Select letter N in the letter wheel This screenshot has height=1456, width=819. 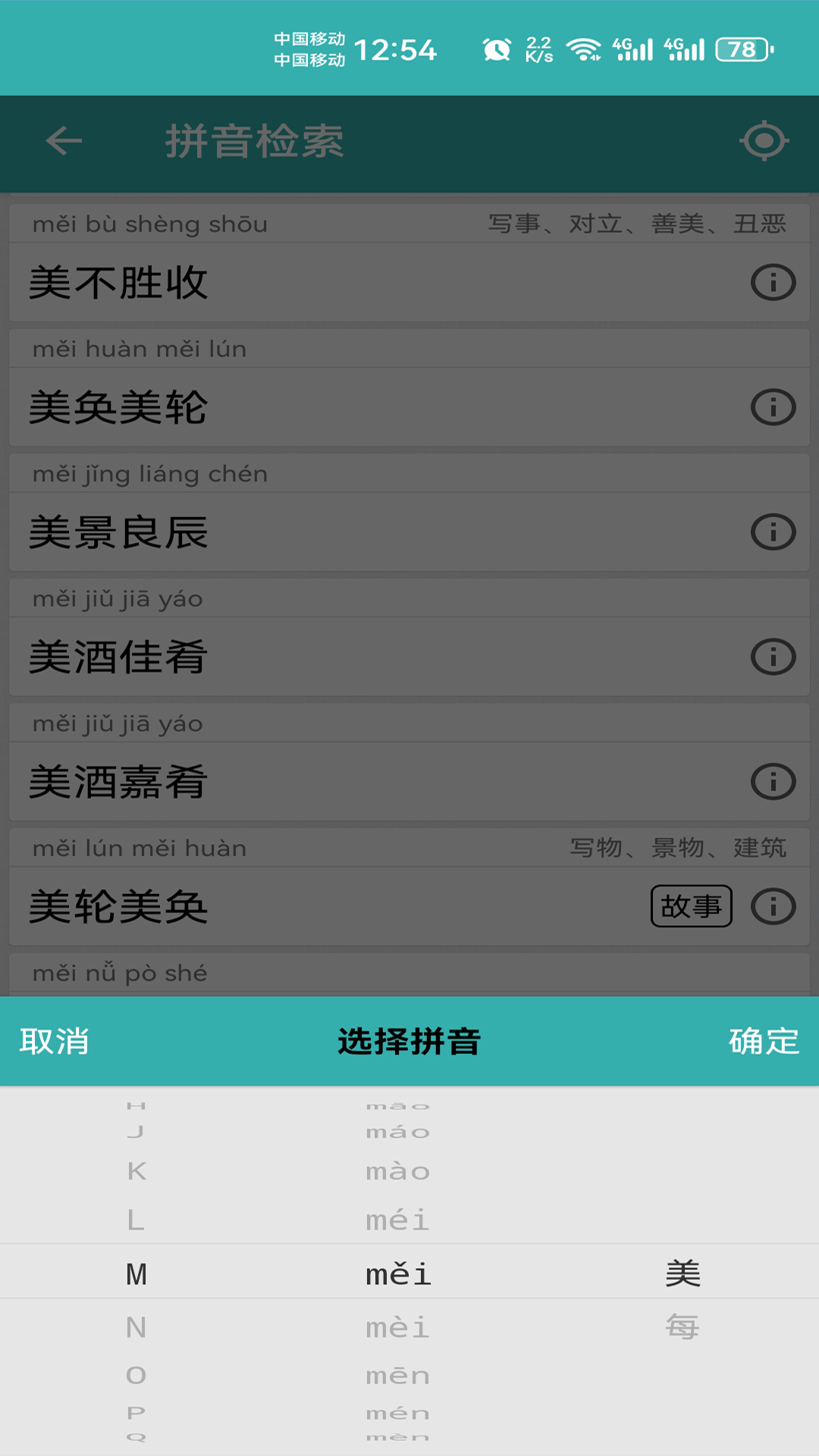[x=135, y=1327]
